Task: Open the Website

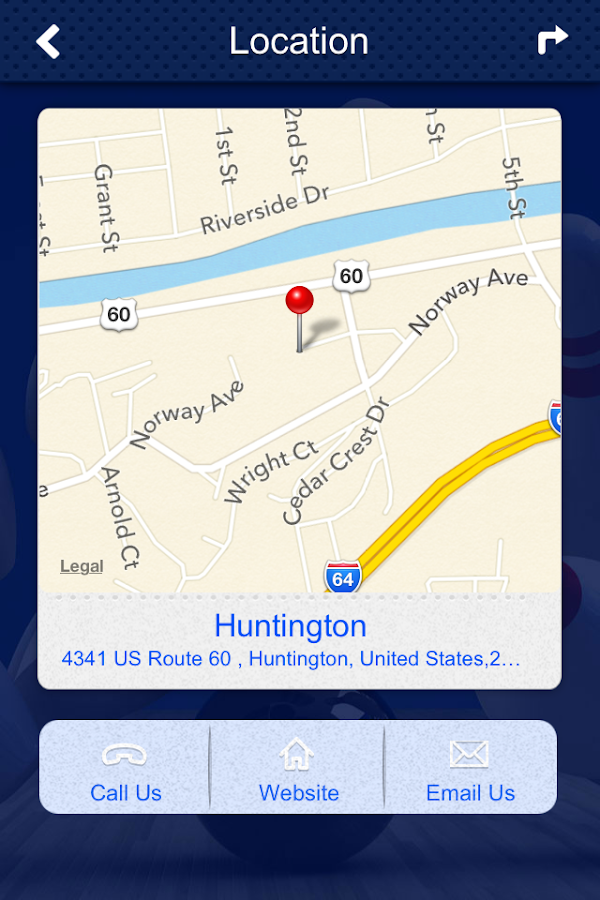Action: 298,770
